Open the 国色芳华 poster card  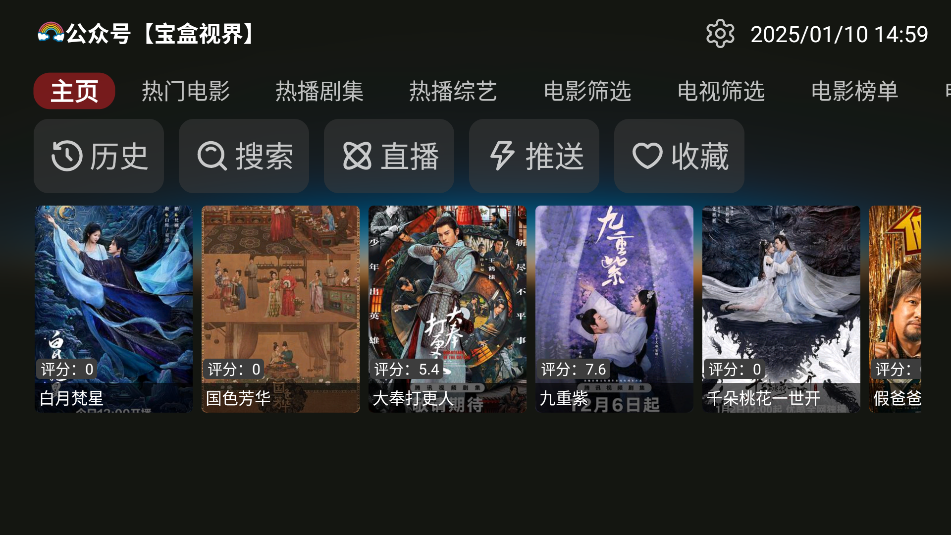[x=281, y=308]
